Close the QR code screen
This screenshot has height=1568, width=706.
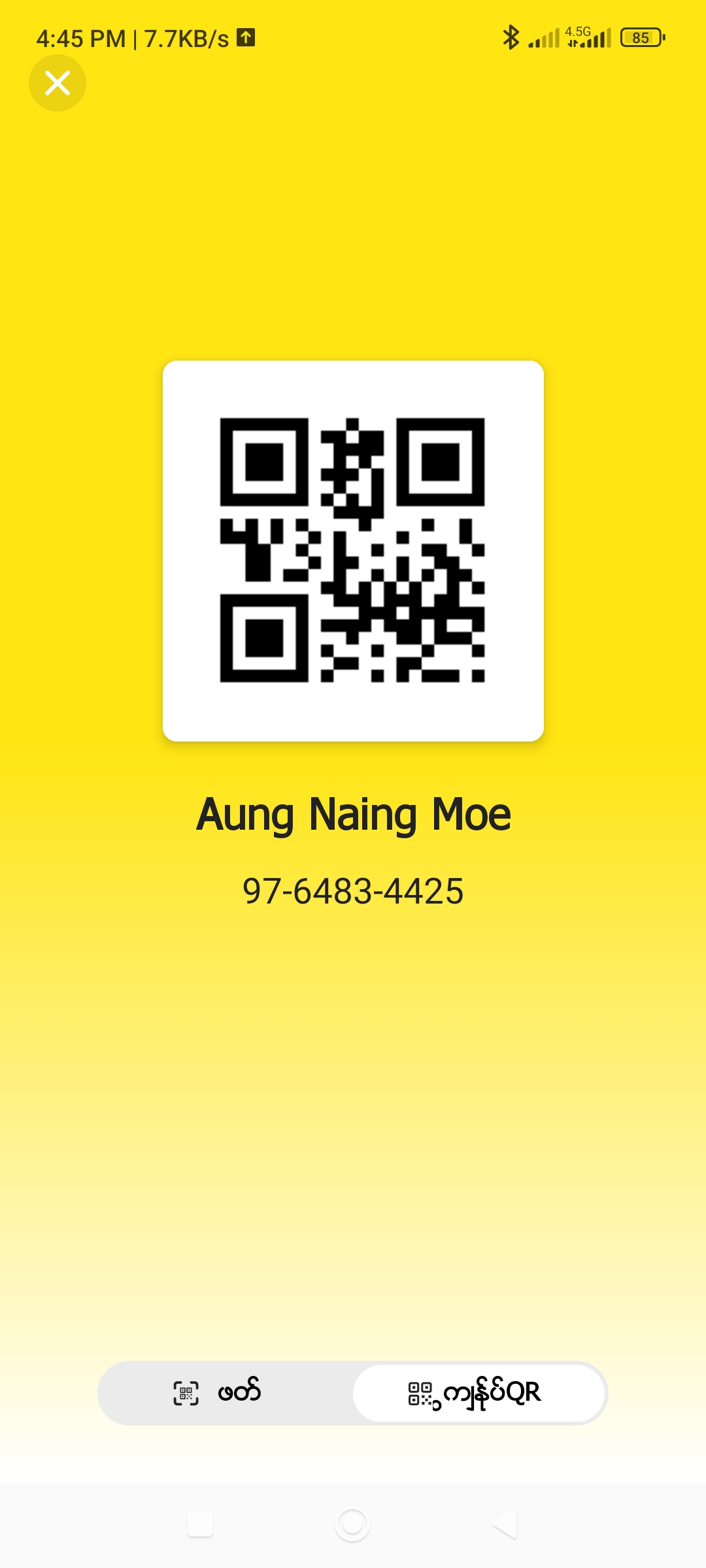[x=58, y=83]
